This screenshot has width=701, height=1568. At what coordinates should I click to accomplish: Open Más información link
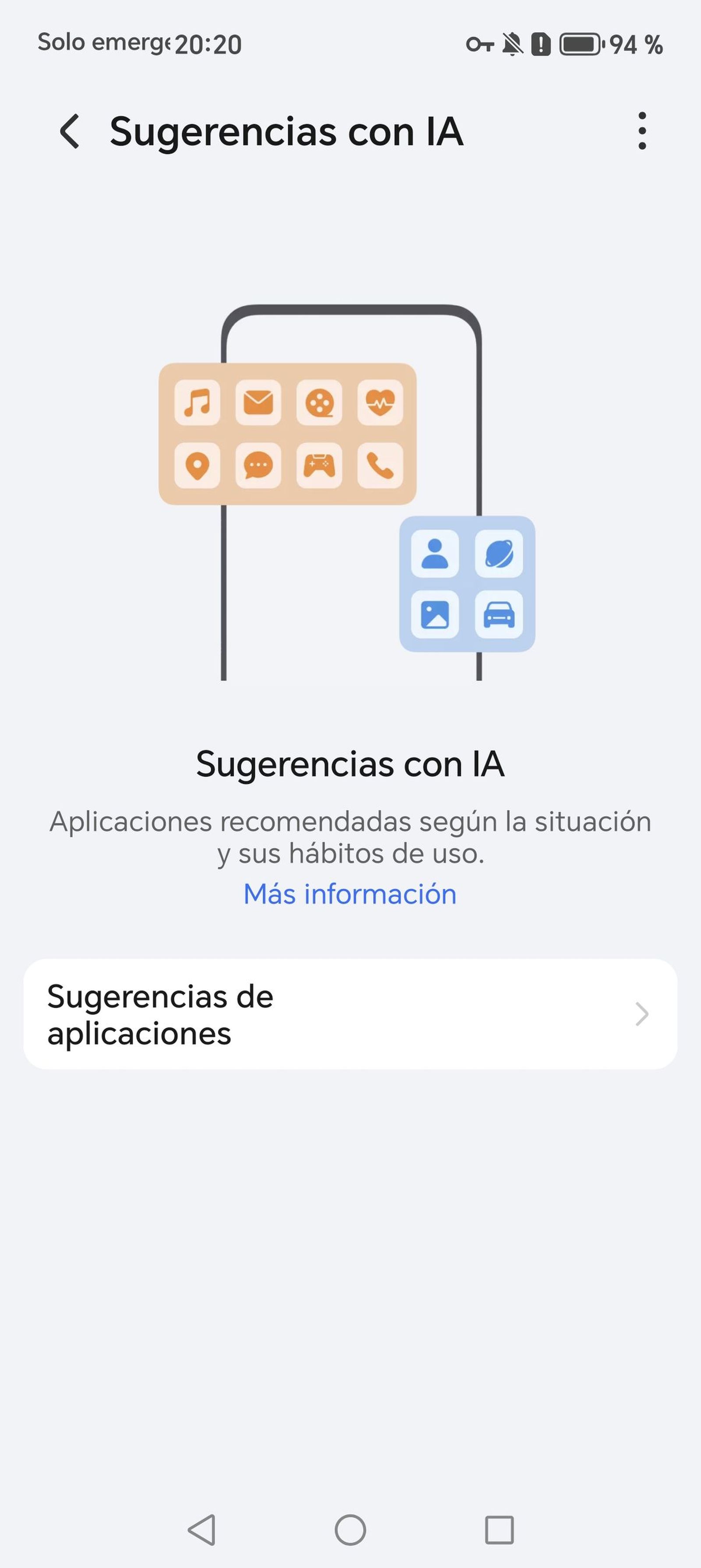click(x=350, y=893)
